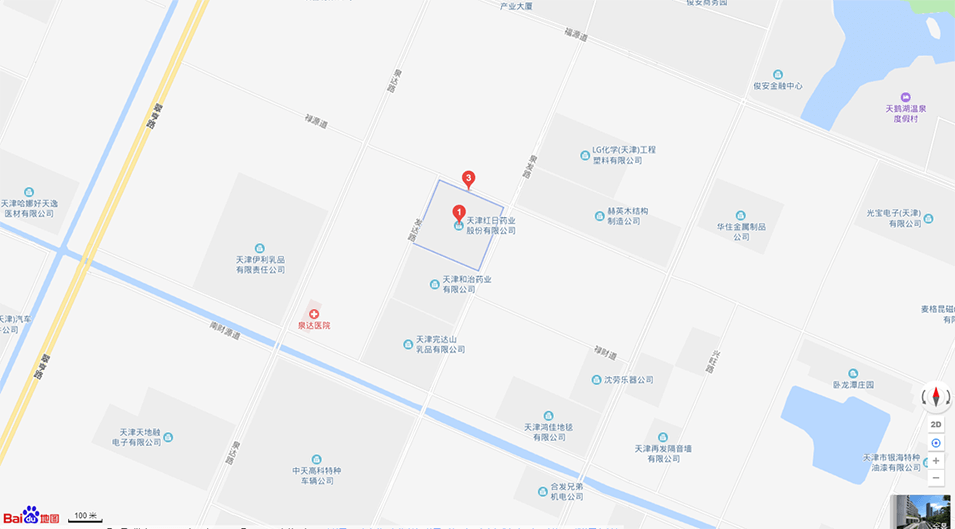
Task: Select red map marker number 1
Action: pyautogui.click(x=459, y=213)
